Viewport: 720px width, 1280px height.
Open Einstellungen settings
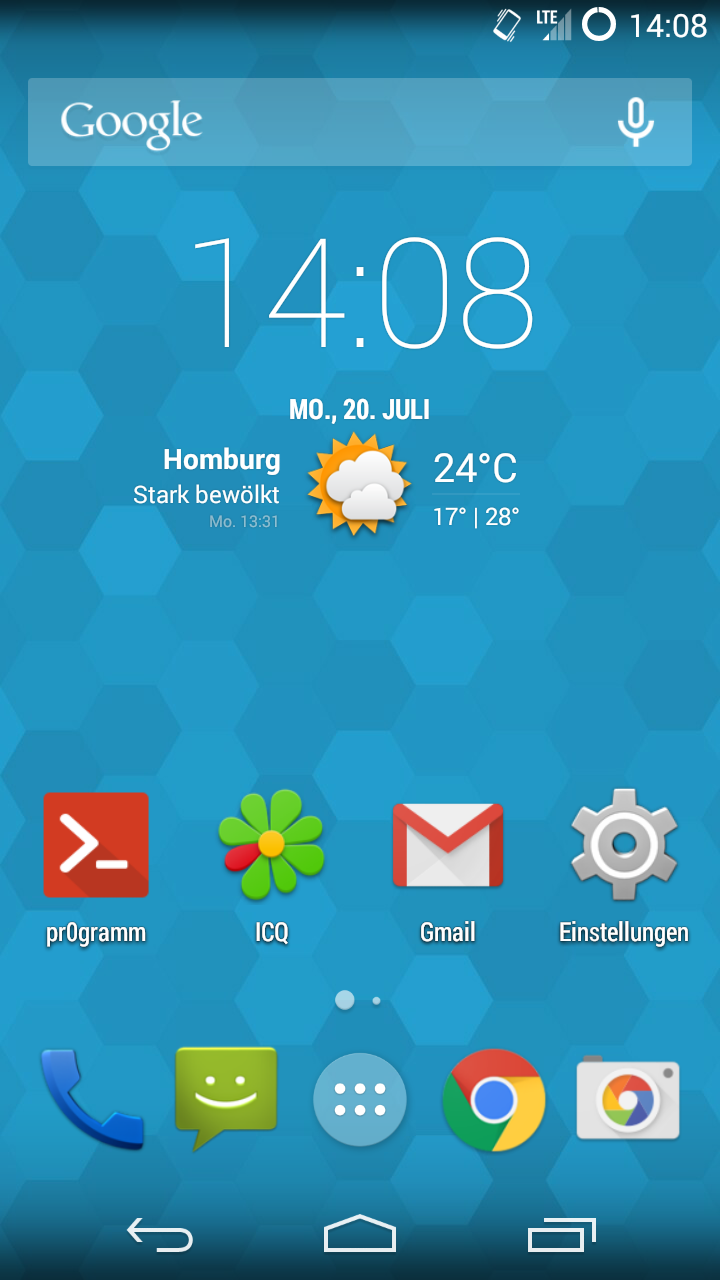(623, 846)
